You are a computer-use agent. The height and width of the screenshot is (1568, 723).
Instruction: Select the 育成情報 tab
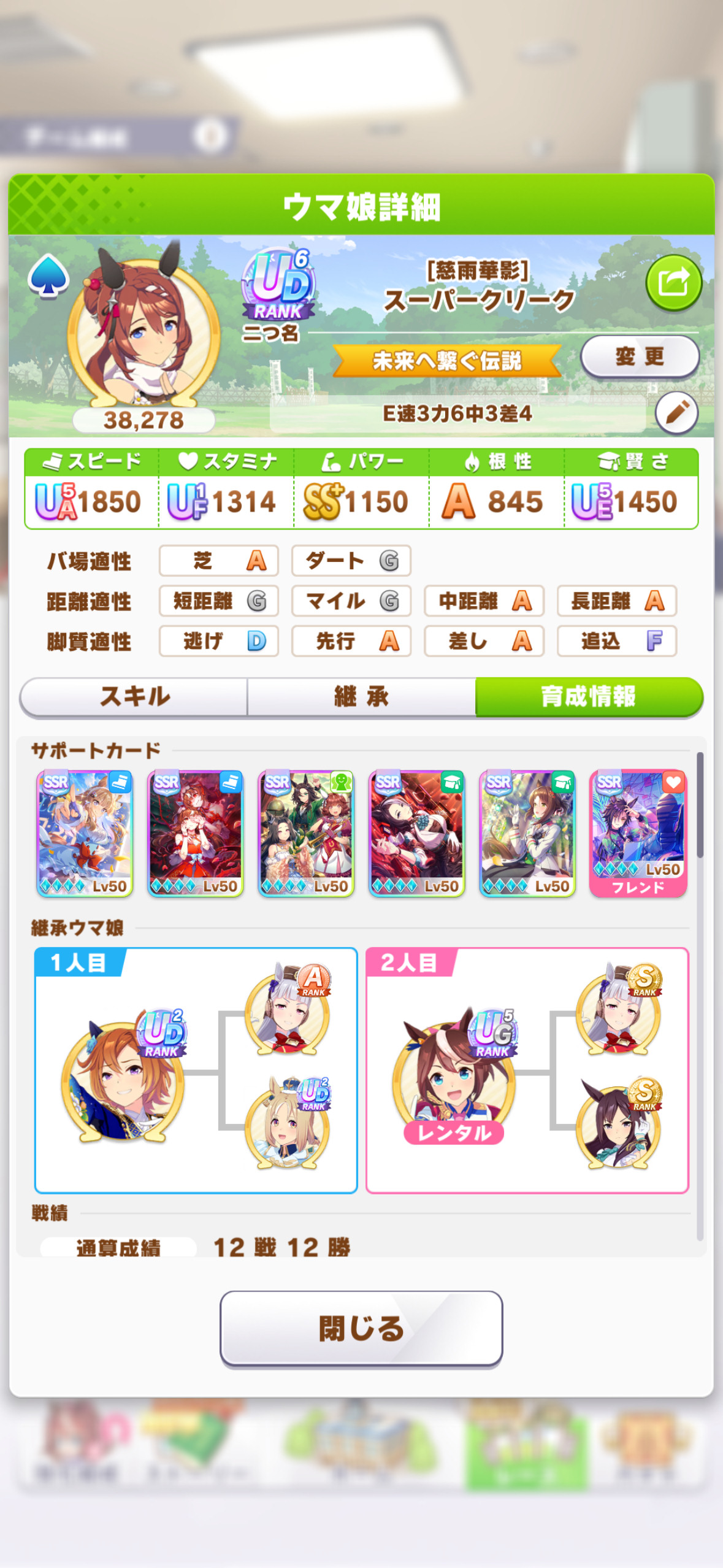[589, 697]
